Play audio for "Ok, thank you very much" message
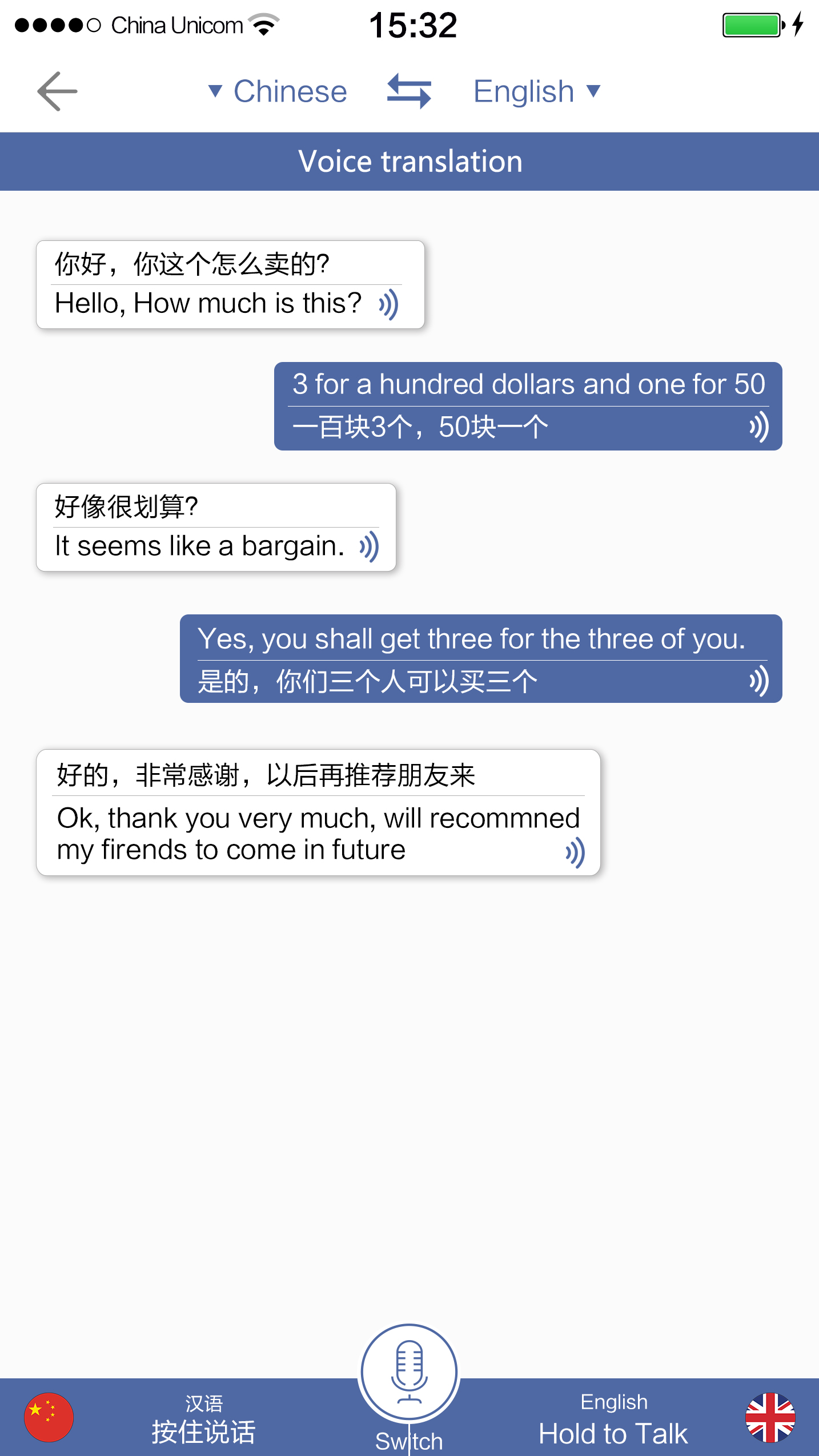The width and height of the screenshot is (819, 1456). [575, 852]
